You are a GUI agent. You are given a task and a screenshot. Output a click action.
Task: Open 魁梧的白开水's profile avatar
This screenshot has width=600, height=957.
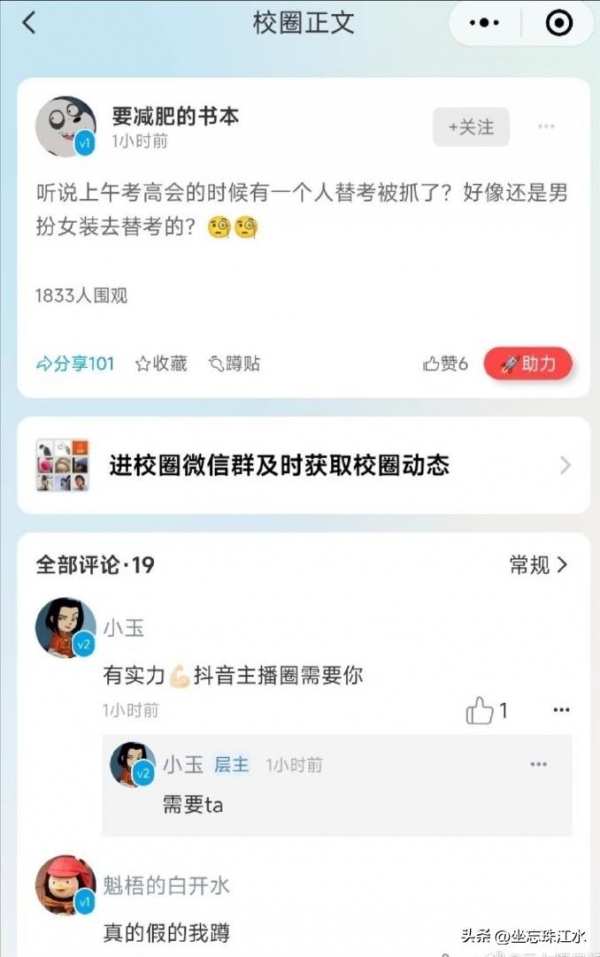[65, 885]
